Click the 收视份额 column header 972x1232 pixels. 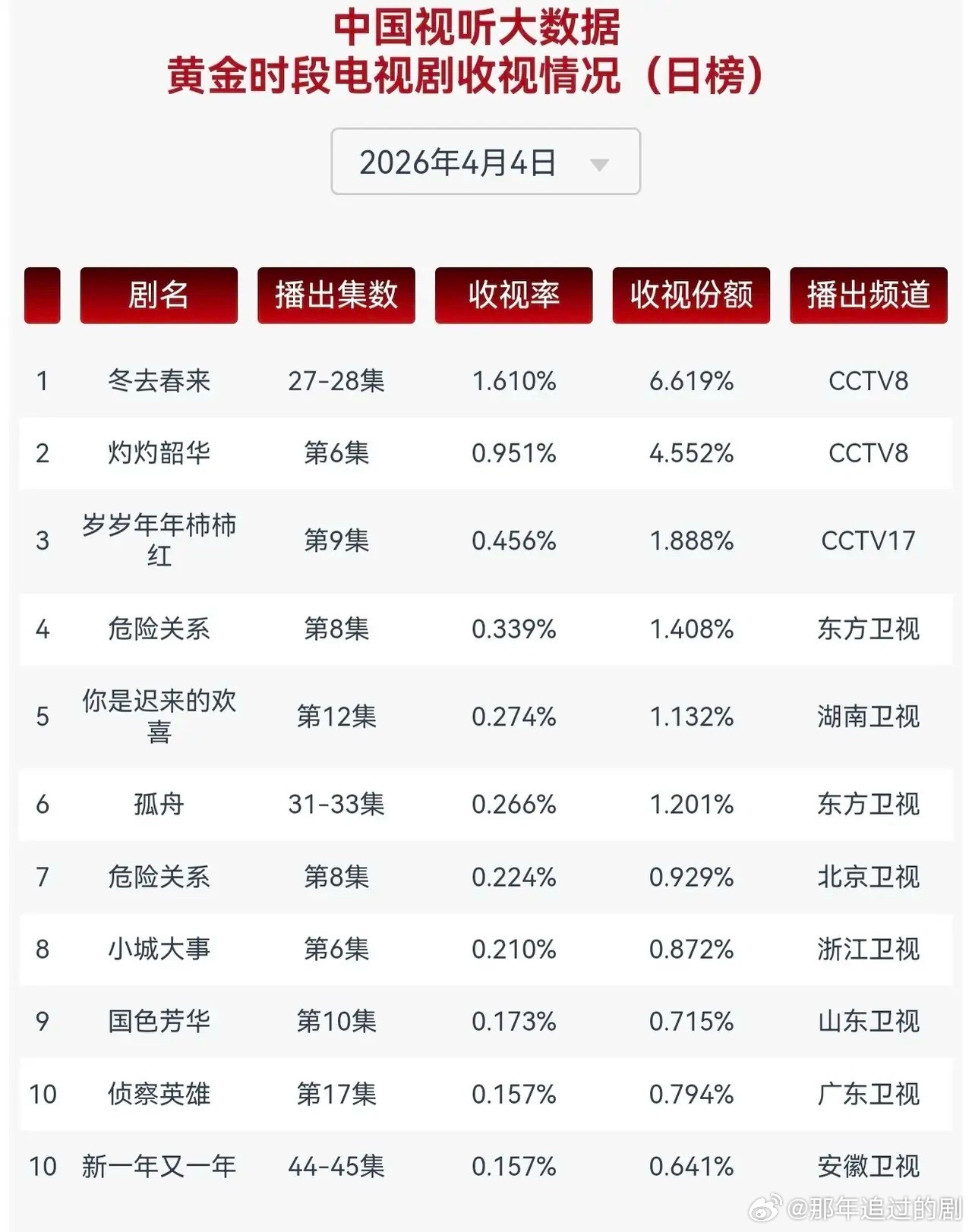(692, 296)
